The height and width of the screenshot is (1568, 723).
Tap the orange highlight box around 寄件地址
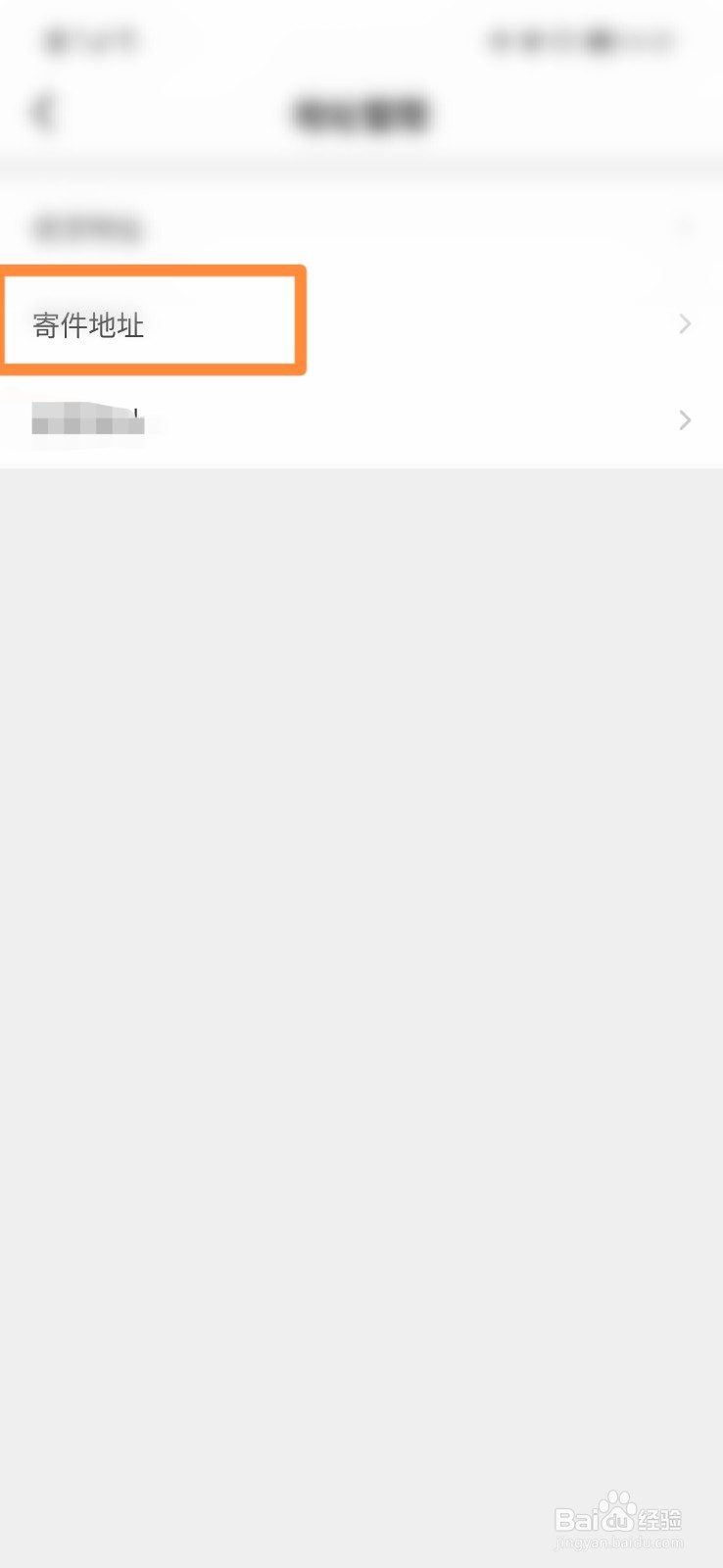154,272
